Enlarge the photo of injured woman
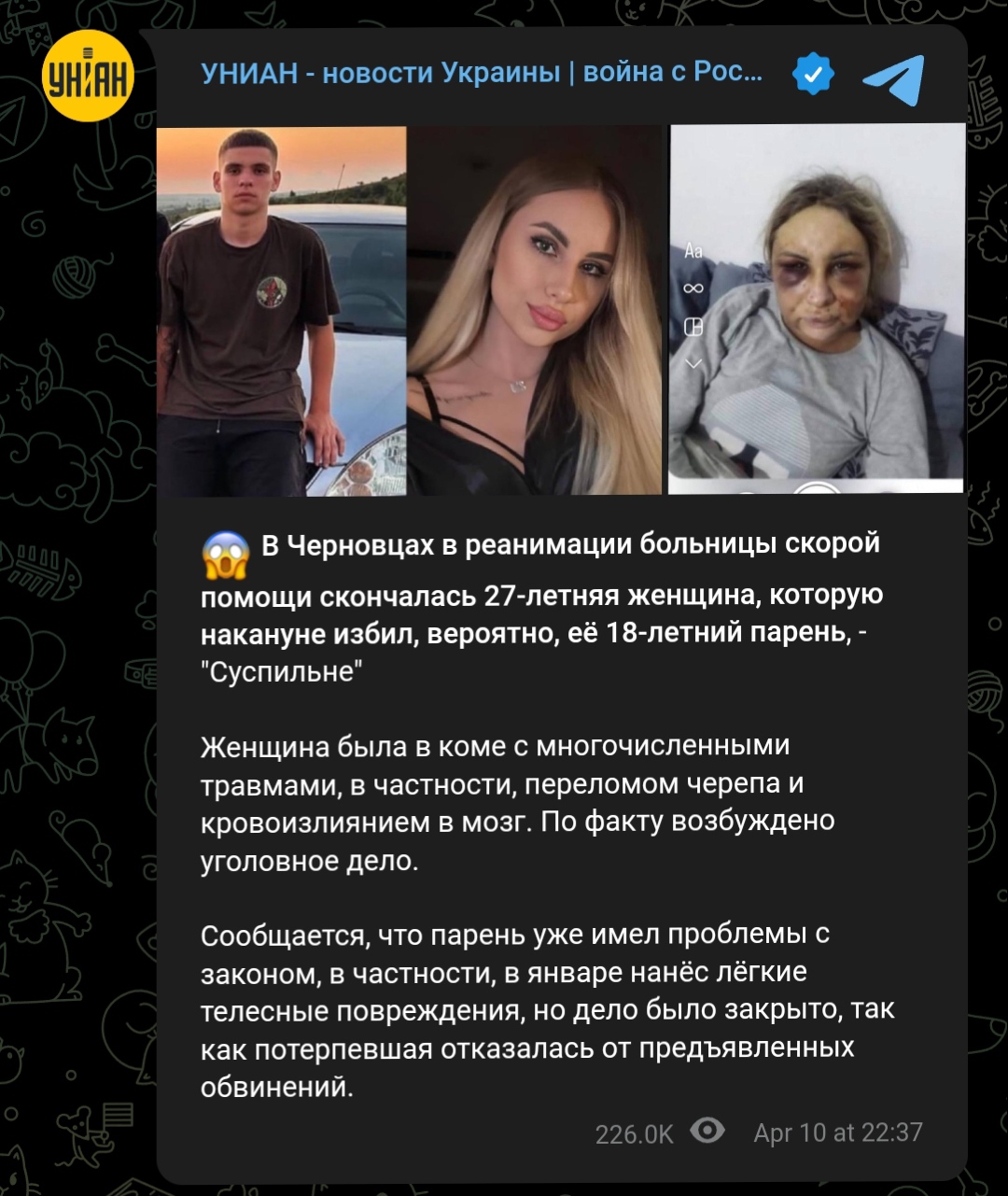Screen dimensions: 1008x1196 coord(816,308)
